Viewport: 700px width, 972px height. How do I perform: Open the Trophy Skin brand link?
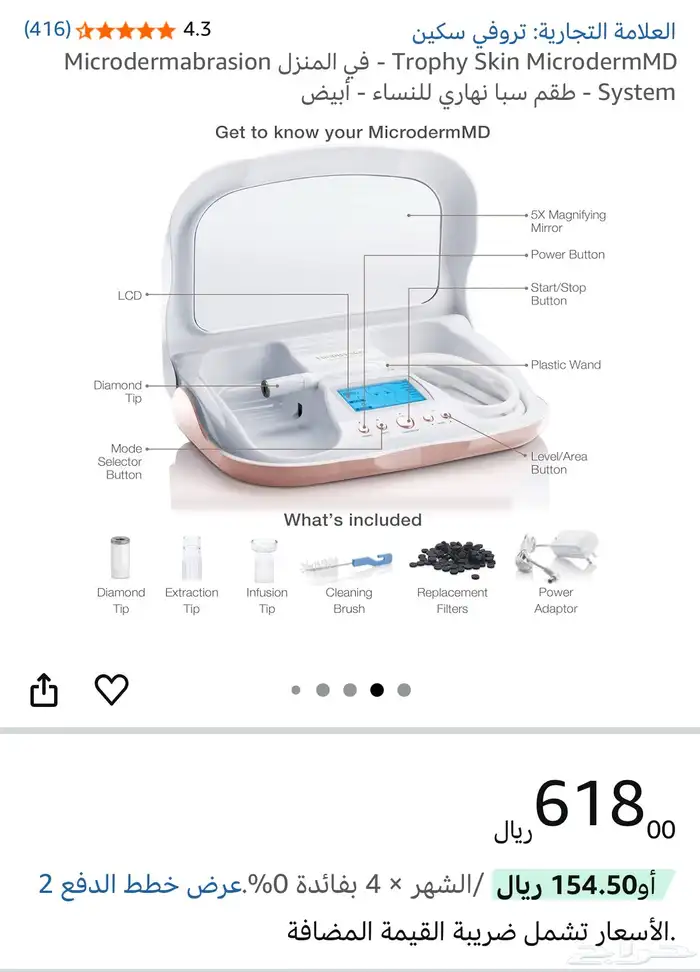(x=543, y=31)
